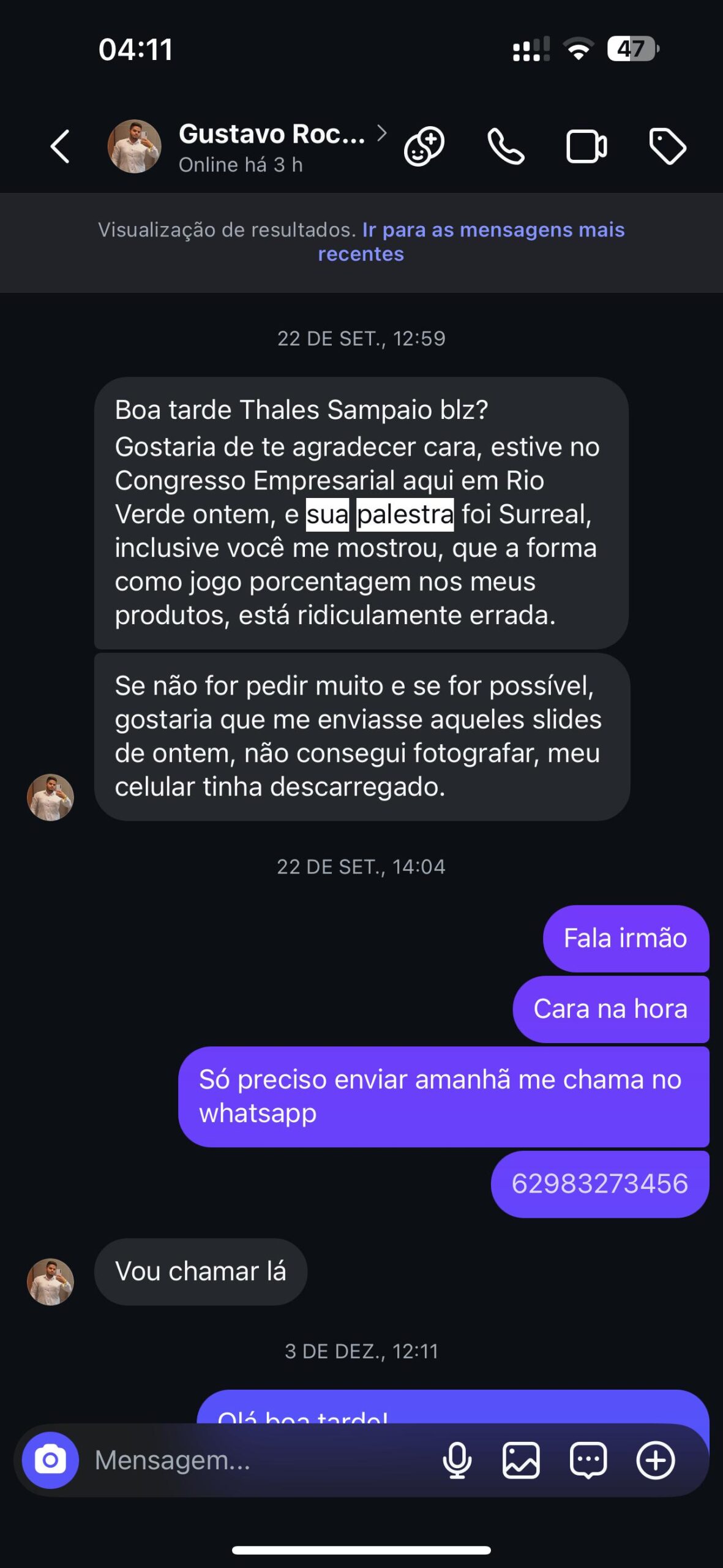Jump to the most recent messages link
Screen dimensions: 723x1568
[x=493, y=230]
